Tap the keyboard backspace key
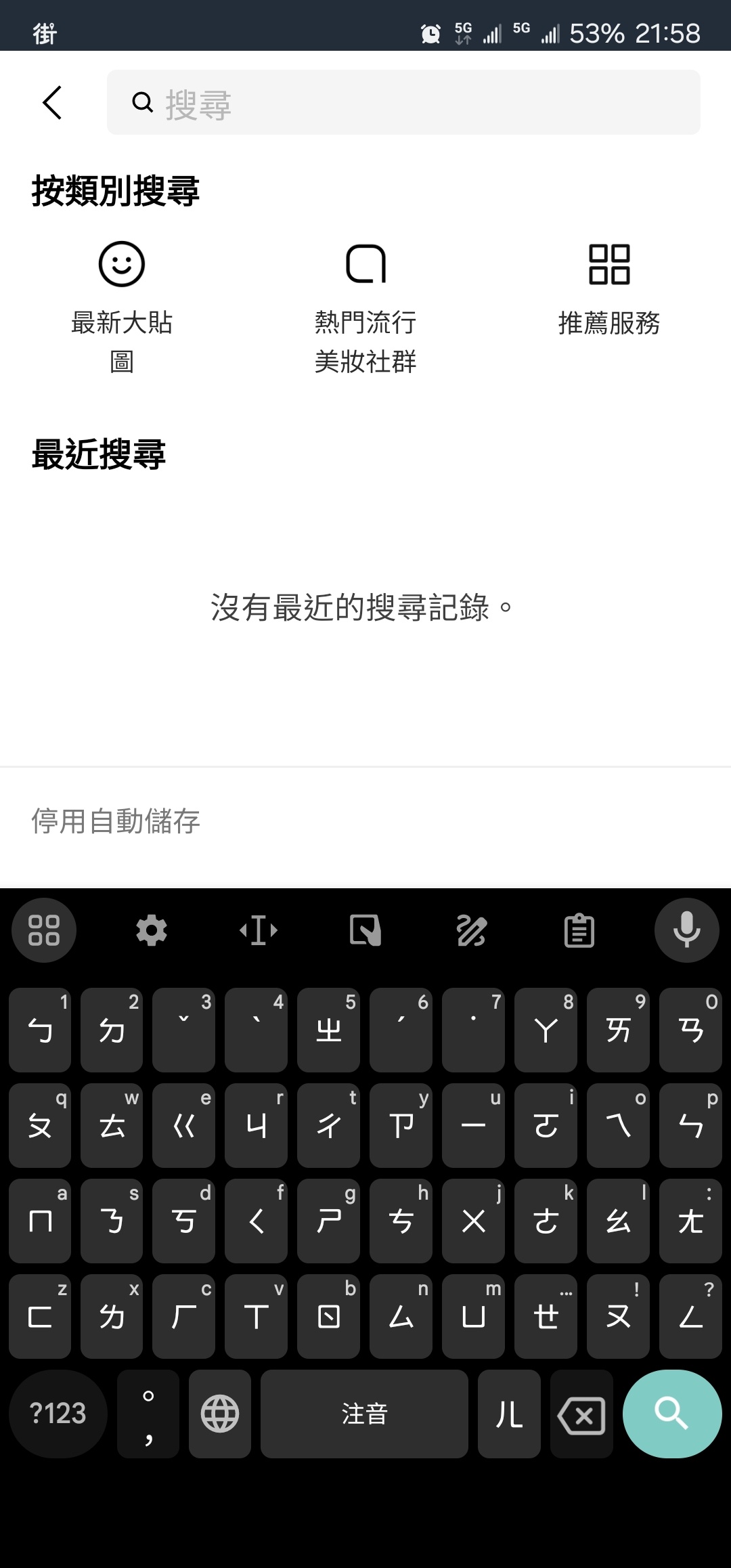The image size is (731, 1568). point(581,1415)
